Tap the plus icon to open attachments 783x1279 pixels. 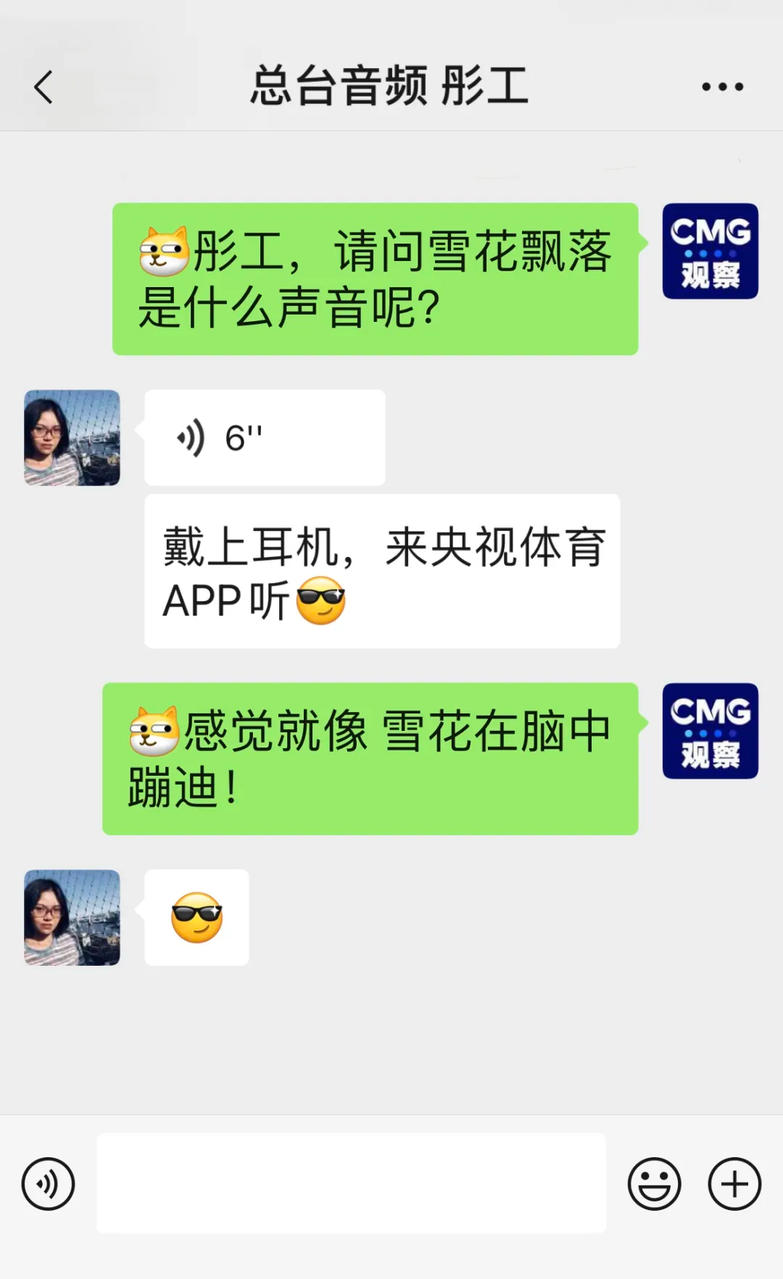pos(734,1184)
